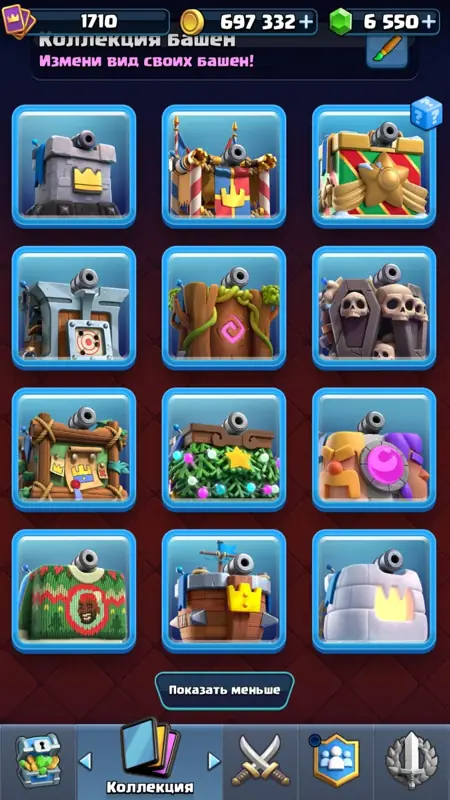This screenshot has width=450, height=800.
Task: Open the clan shield tab
Action: (x=336, y=762)
